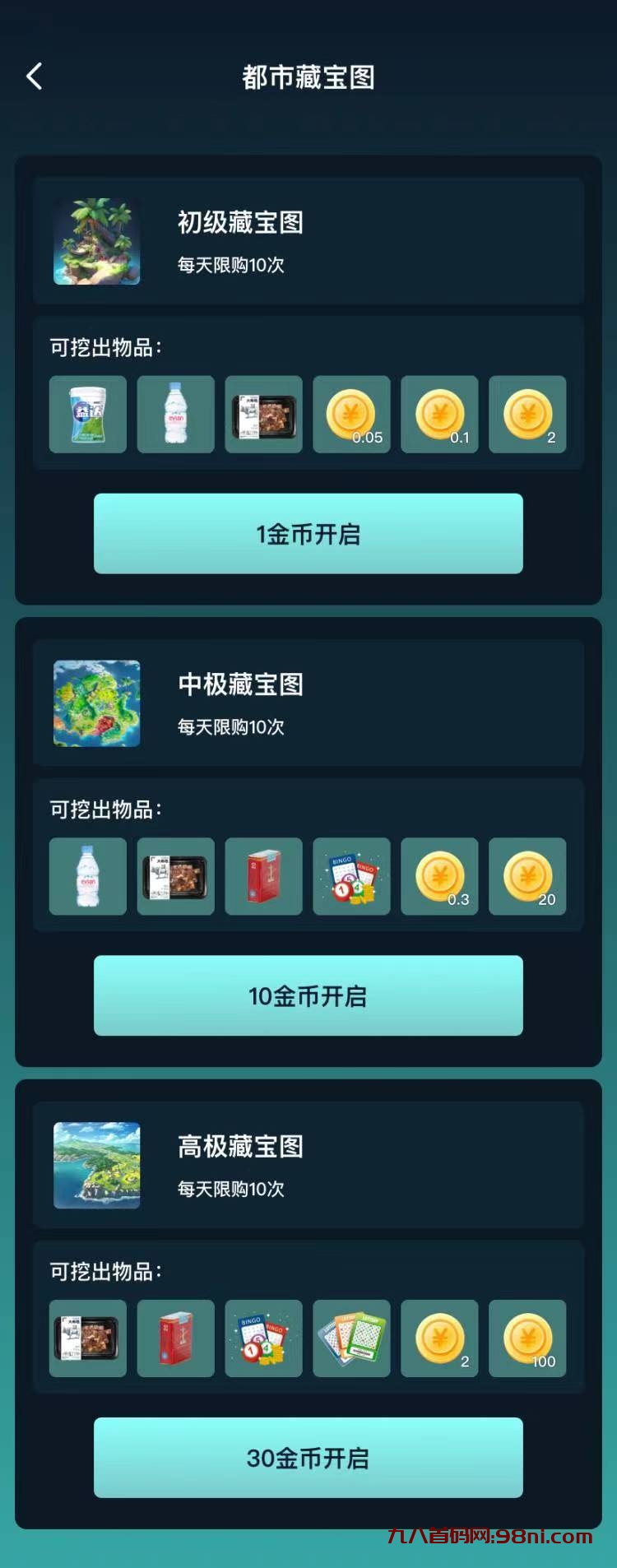Open the 中极藏宝图 with 10金币开启 button
This screenshot has width=617, height=1568.
coord(308,996)
